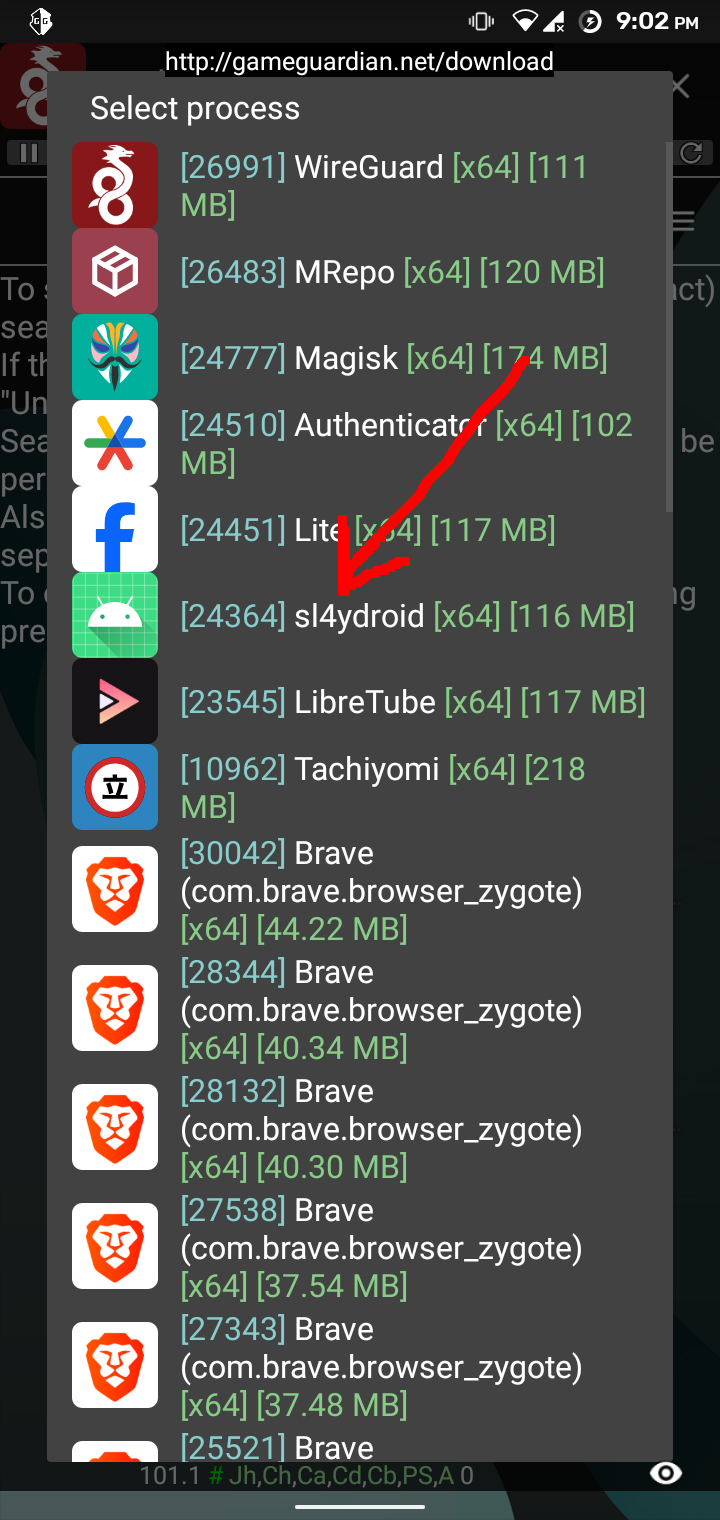Close the GameGuardian window

tap(680, 87)
